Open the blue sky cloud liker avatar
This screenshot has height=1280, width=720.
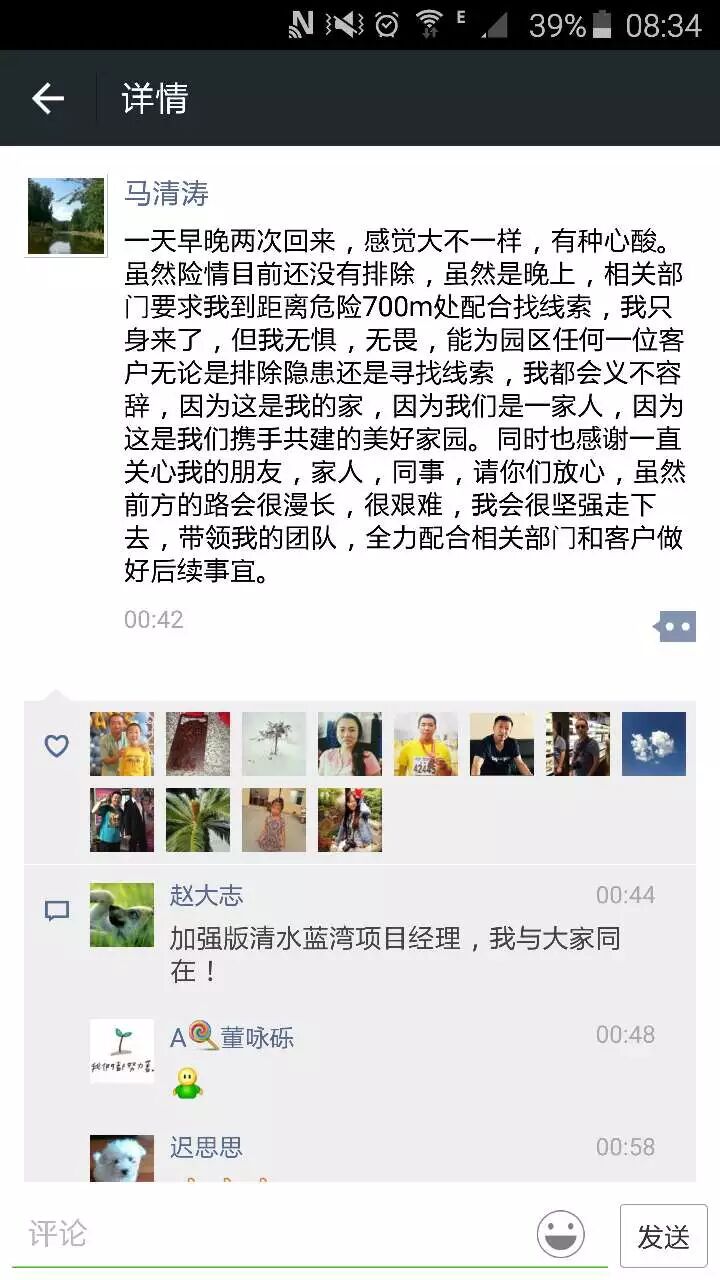tap(653, 744)
